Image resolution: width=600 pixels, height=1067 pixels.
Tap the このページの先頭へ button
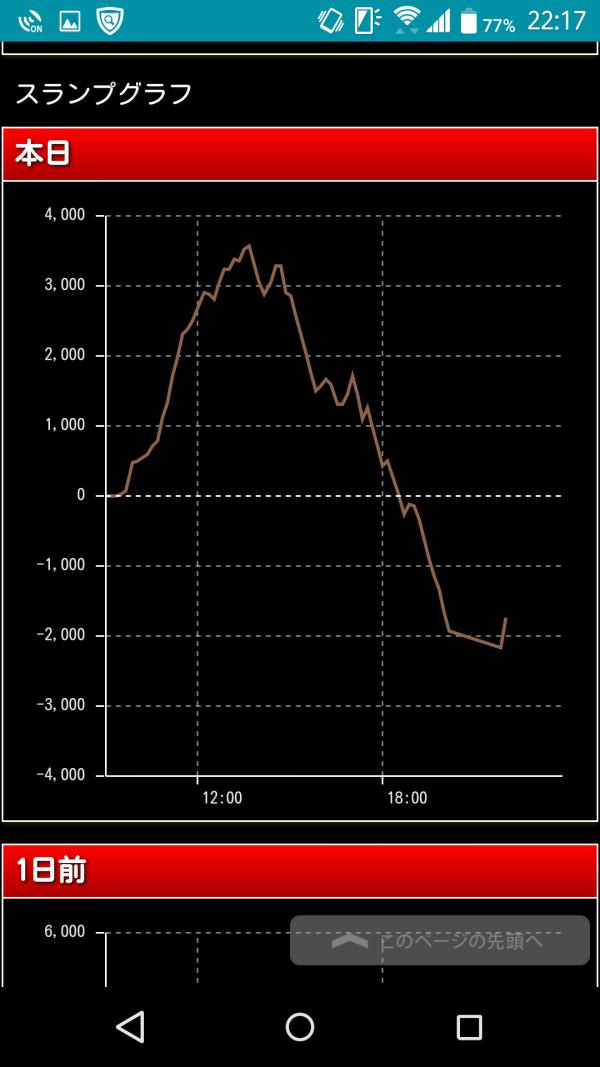click(x=439, y=940)
